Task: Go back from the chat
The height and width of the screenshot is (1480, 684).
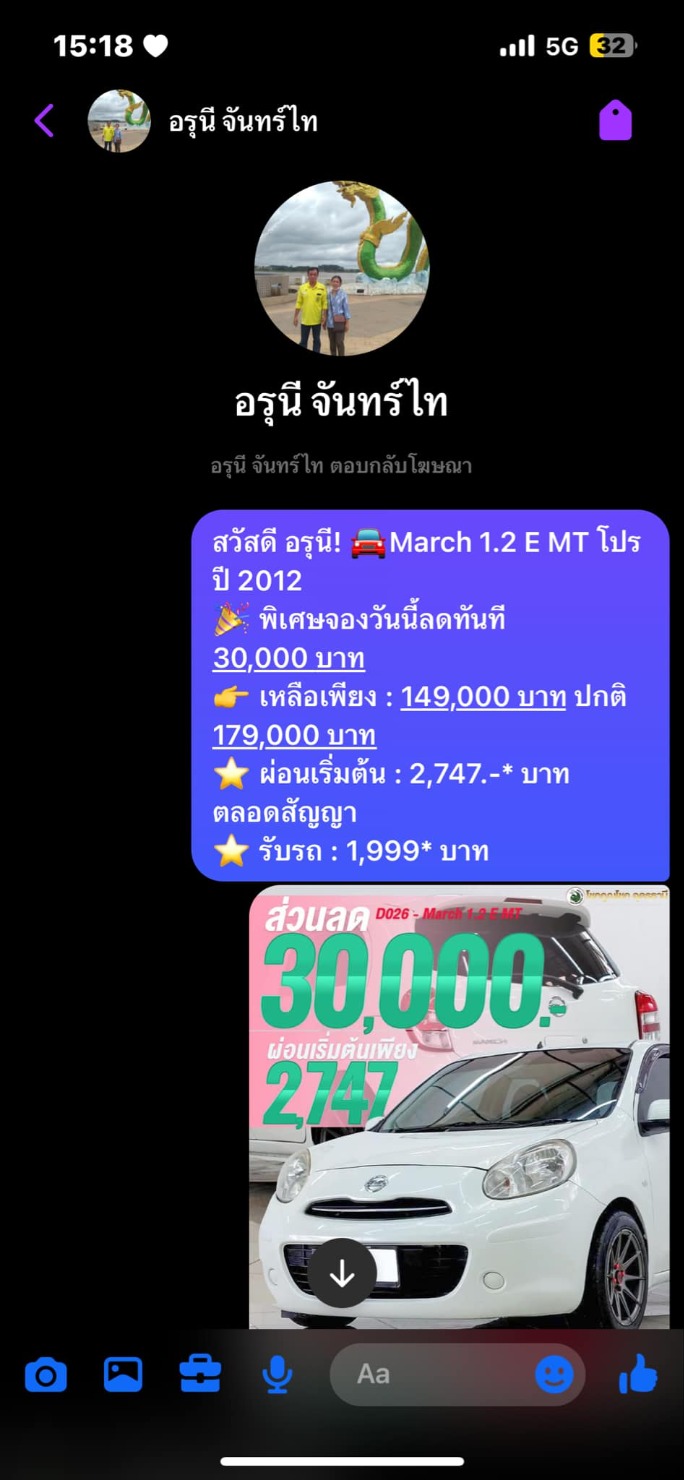Action: pos(44,121)
